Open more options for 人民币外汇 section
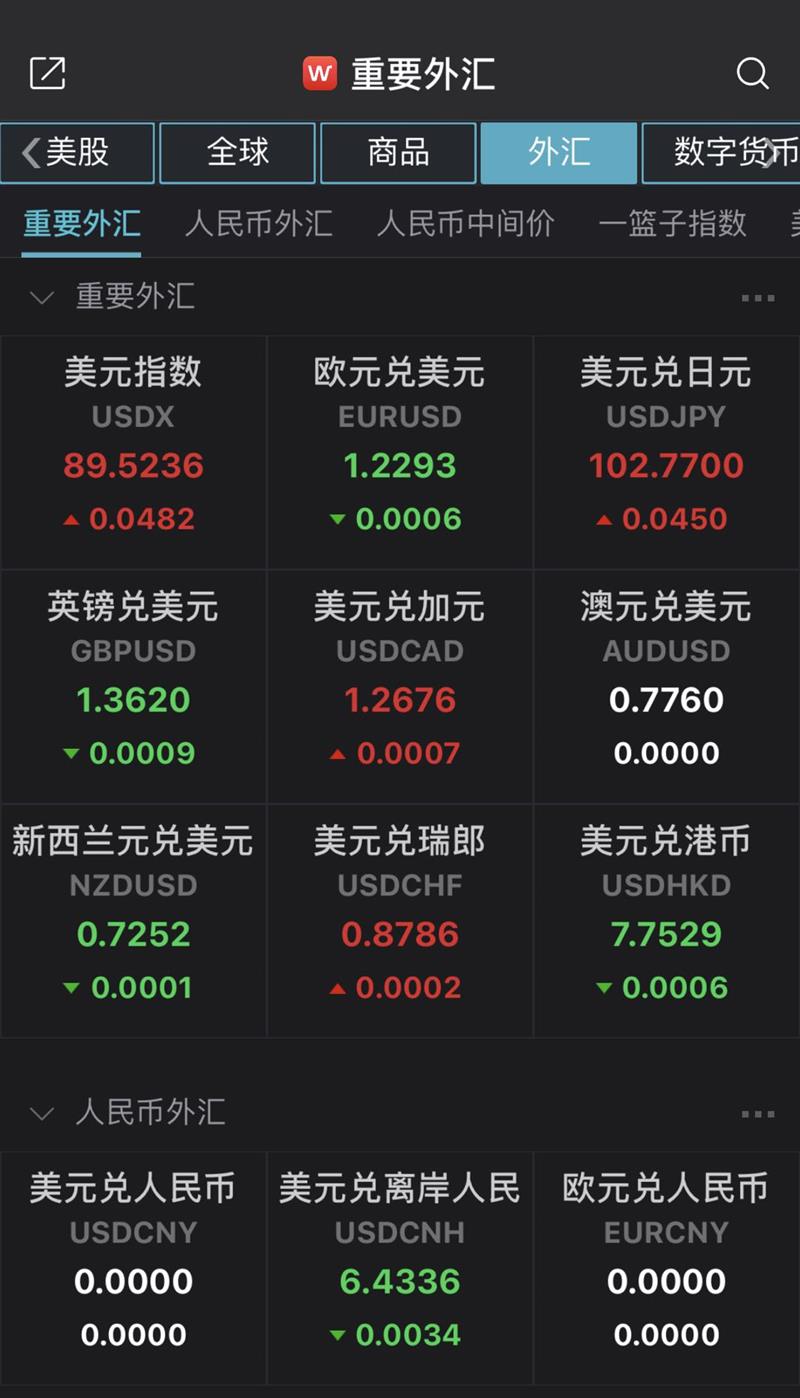The width and height of the screenshot is (800, 1398). point(757,1114)
